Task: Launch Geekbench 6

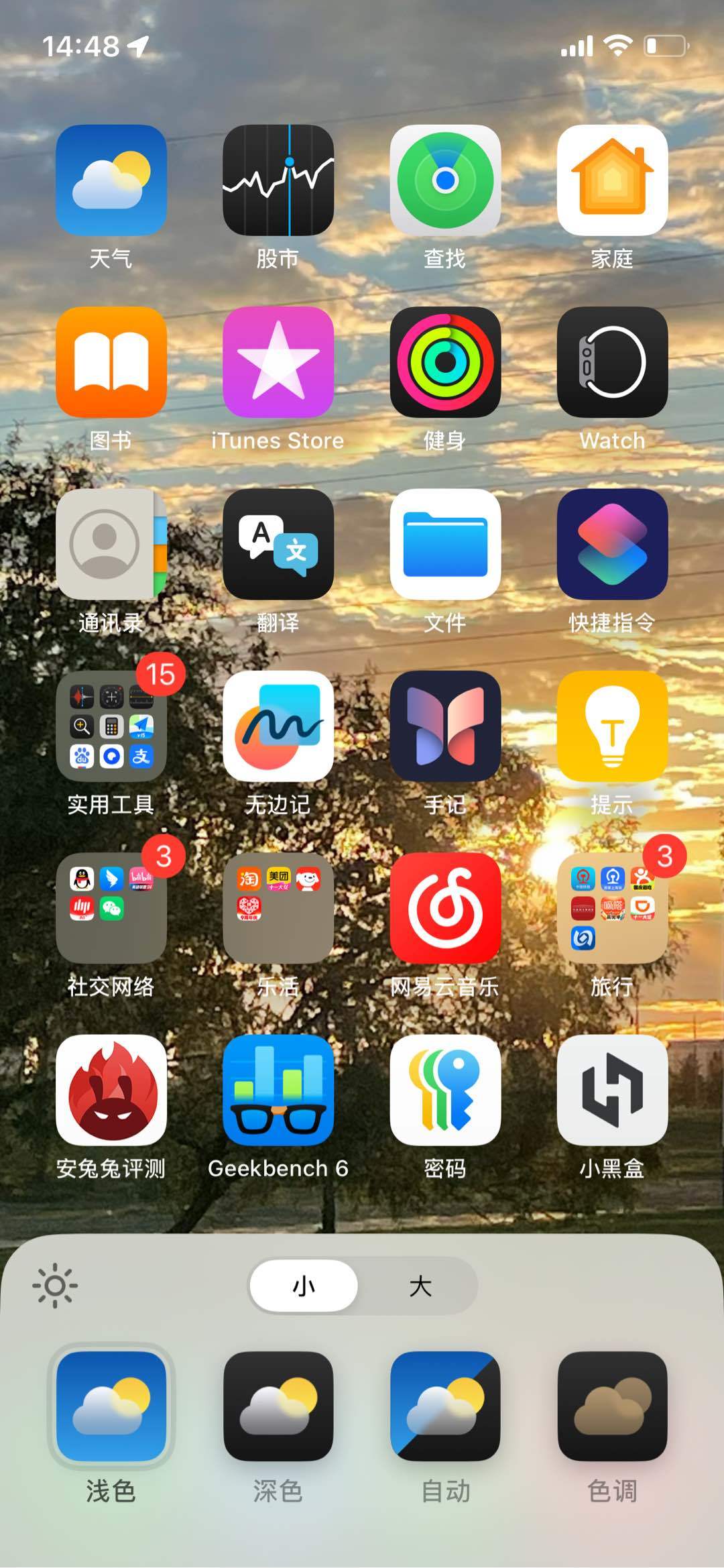Action: click(x=278, y=1090)
